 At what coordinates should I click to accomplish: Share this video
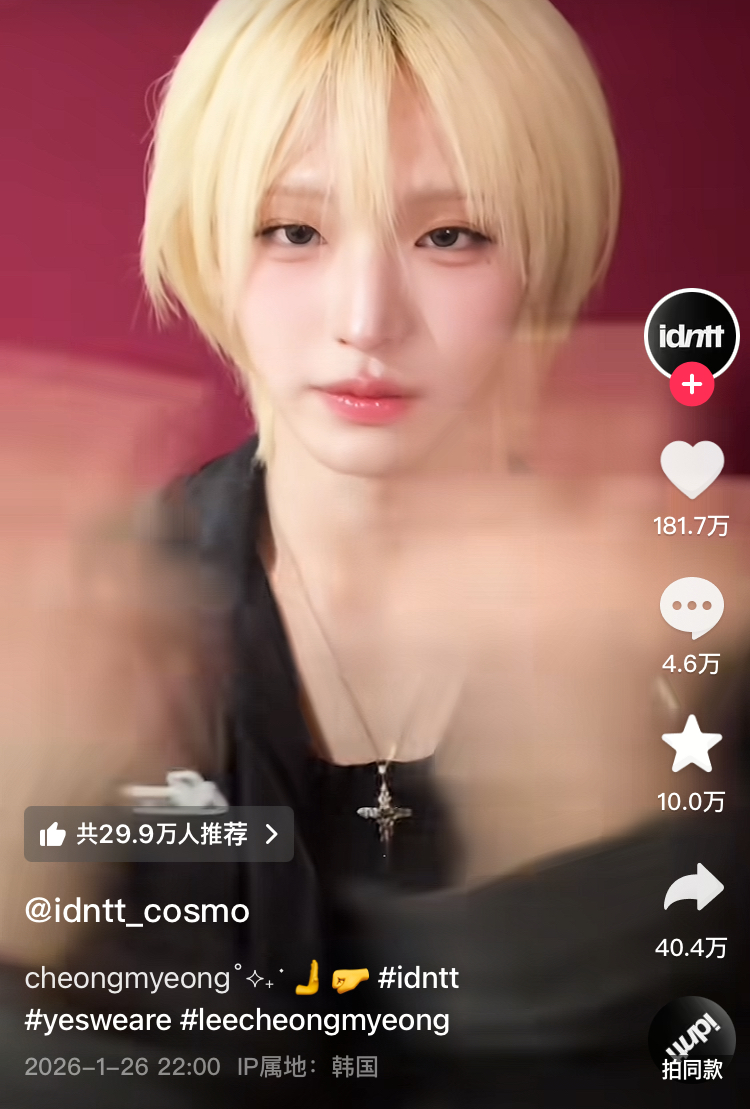tap(692, 888)
